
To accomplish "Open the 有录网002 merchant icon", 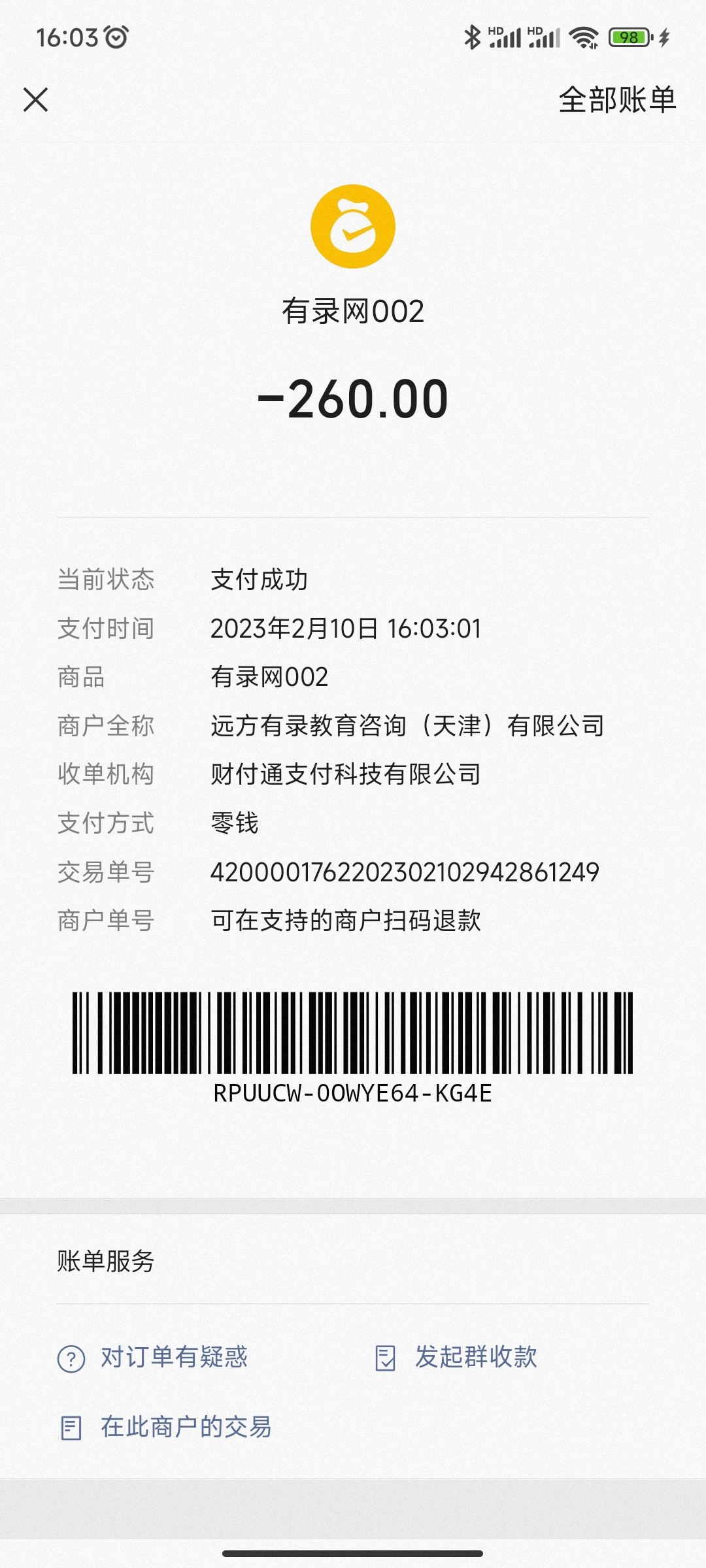I will click(x=353, y=227).
